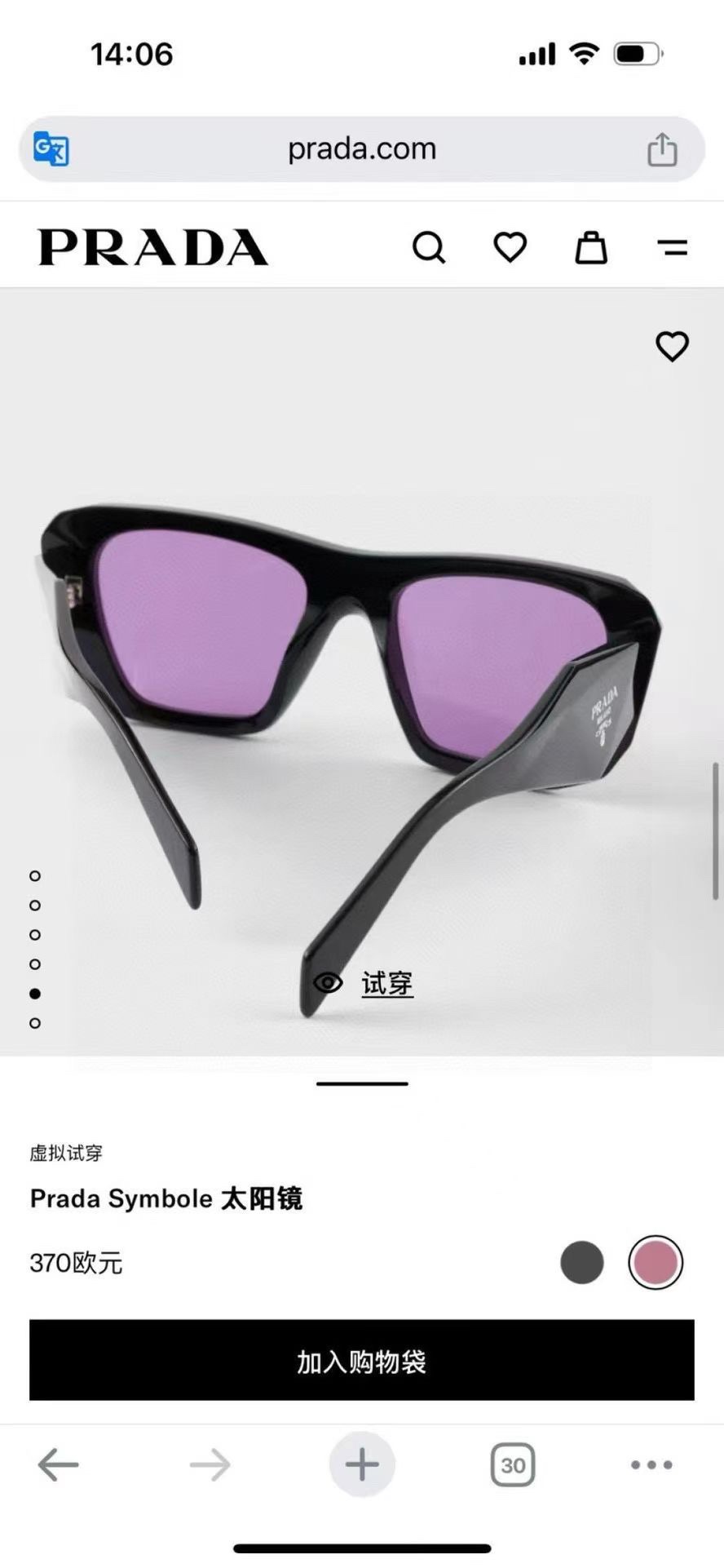Open a new browser tab
The height and width of the screenshot is (1568, 724).
[x=362, y=1464]
